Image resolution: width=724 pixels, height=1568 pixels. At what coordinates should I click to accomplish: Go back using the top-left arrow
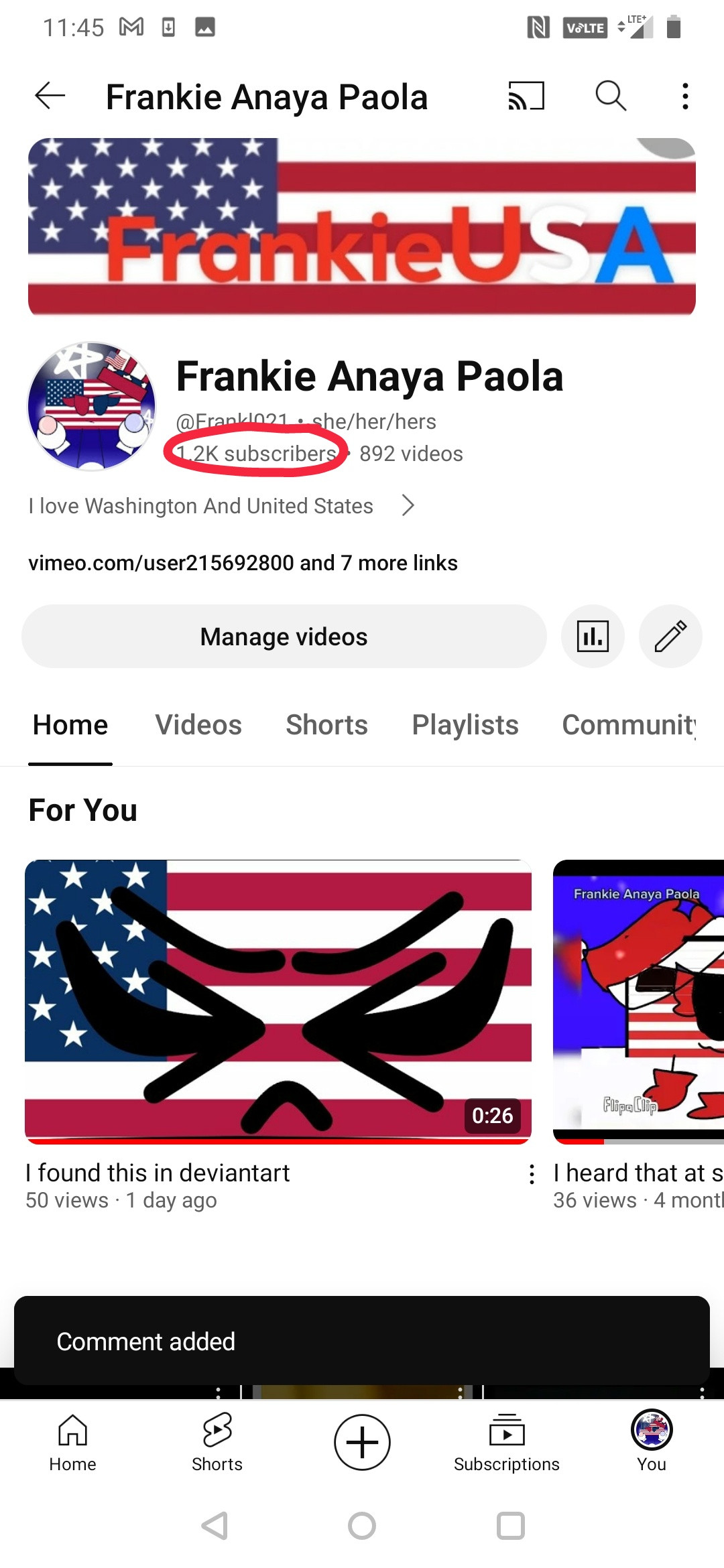tap(50, 96)
